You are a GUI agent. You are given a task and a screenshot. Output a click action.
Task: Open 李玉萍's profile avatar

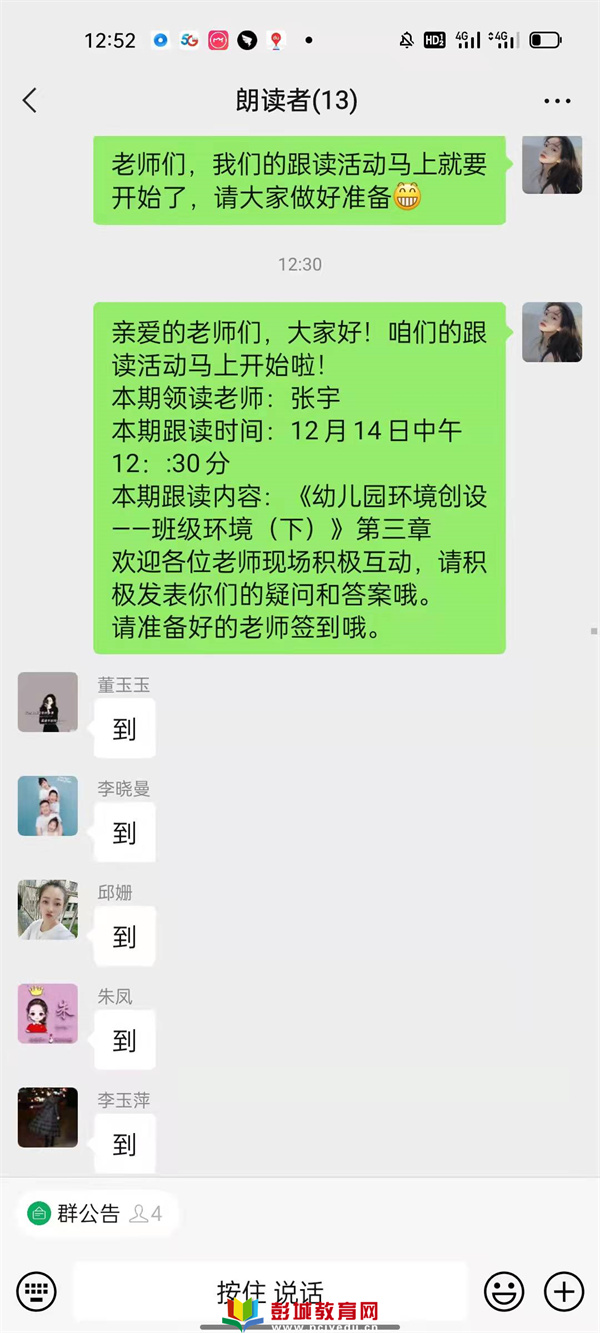[x=48, y=1118]
